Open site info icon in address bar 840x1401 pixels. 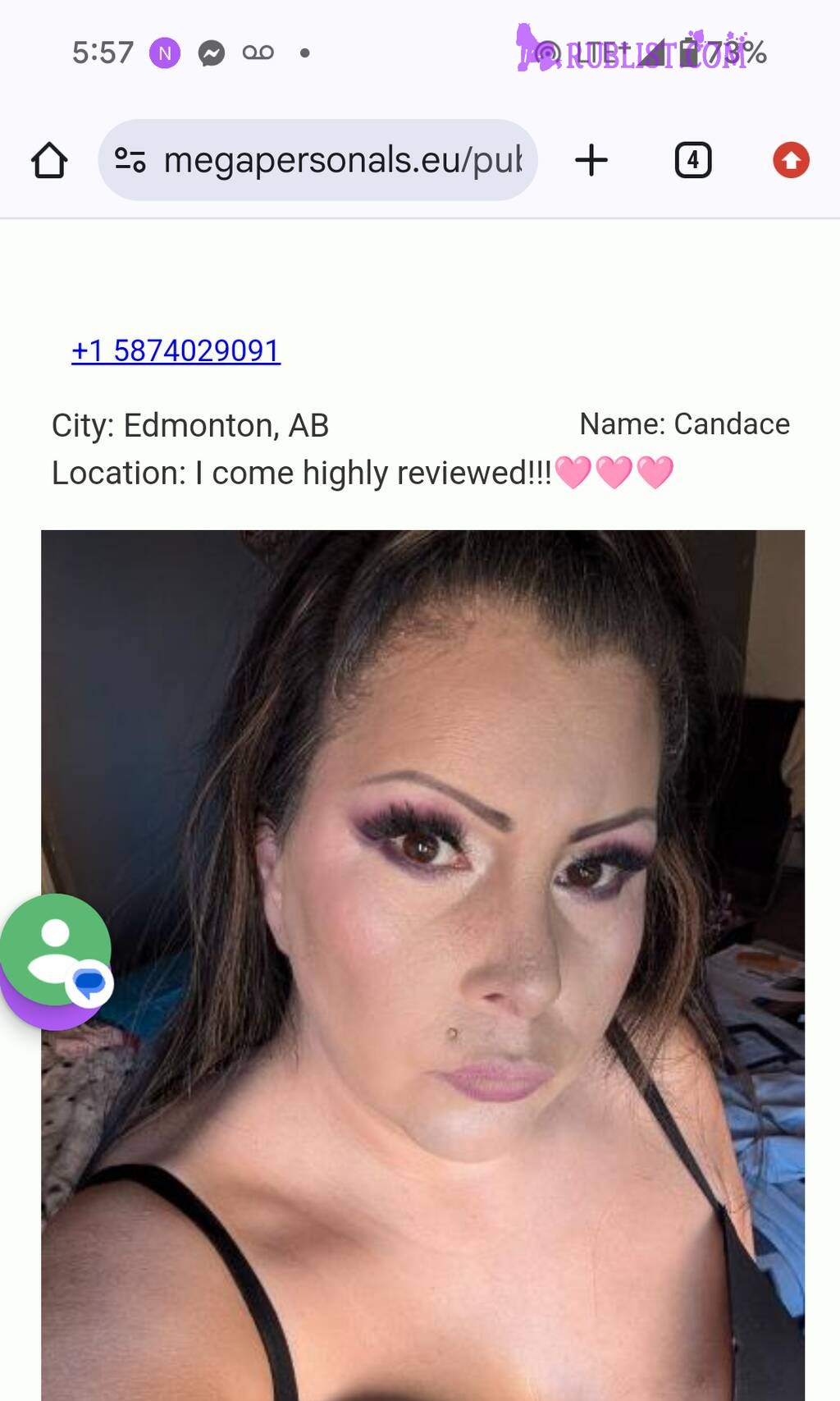(130, 160)
